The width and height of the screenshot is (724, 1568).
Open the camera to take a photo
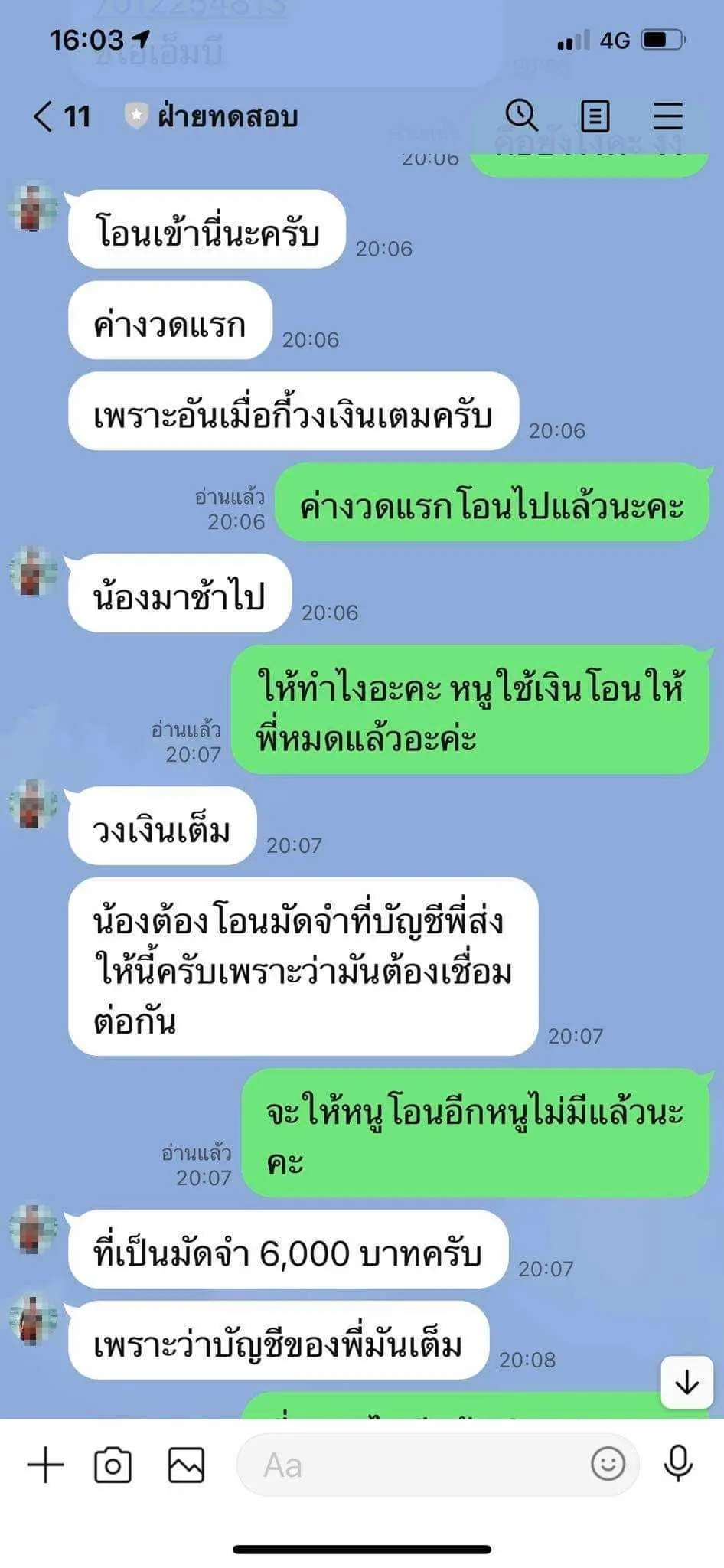coord(113,1465)
